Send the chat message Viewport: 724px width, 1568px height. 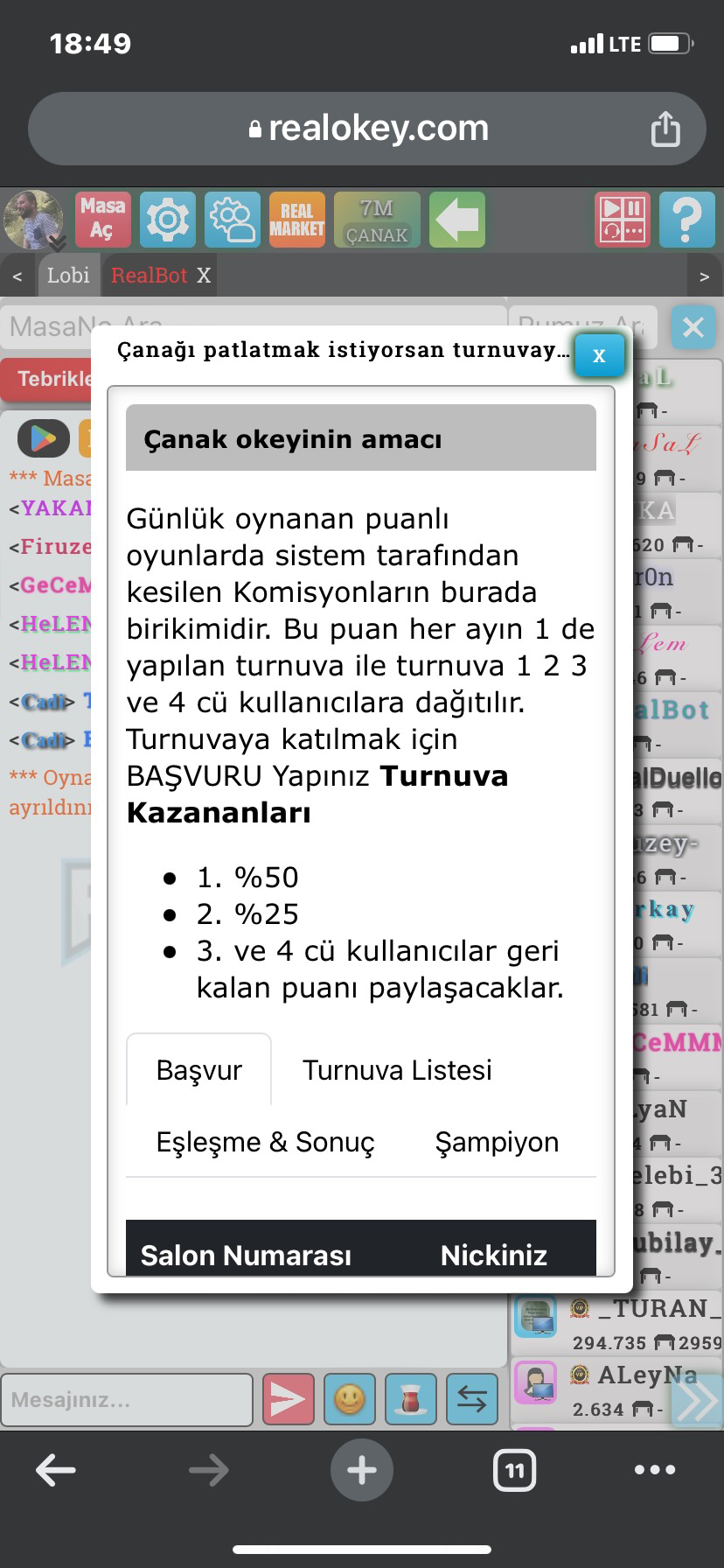click(287, 1400)
